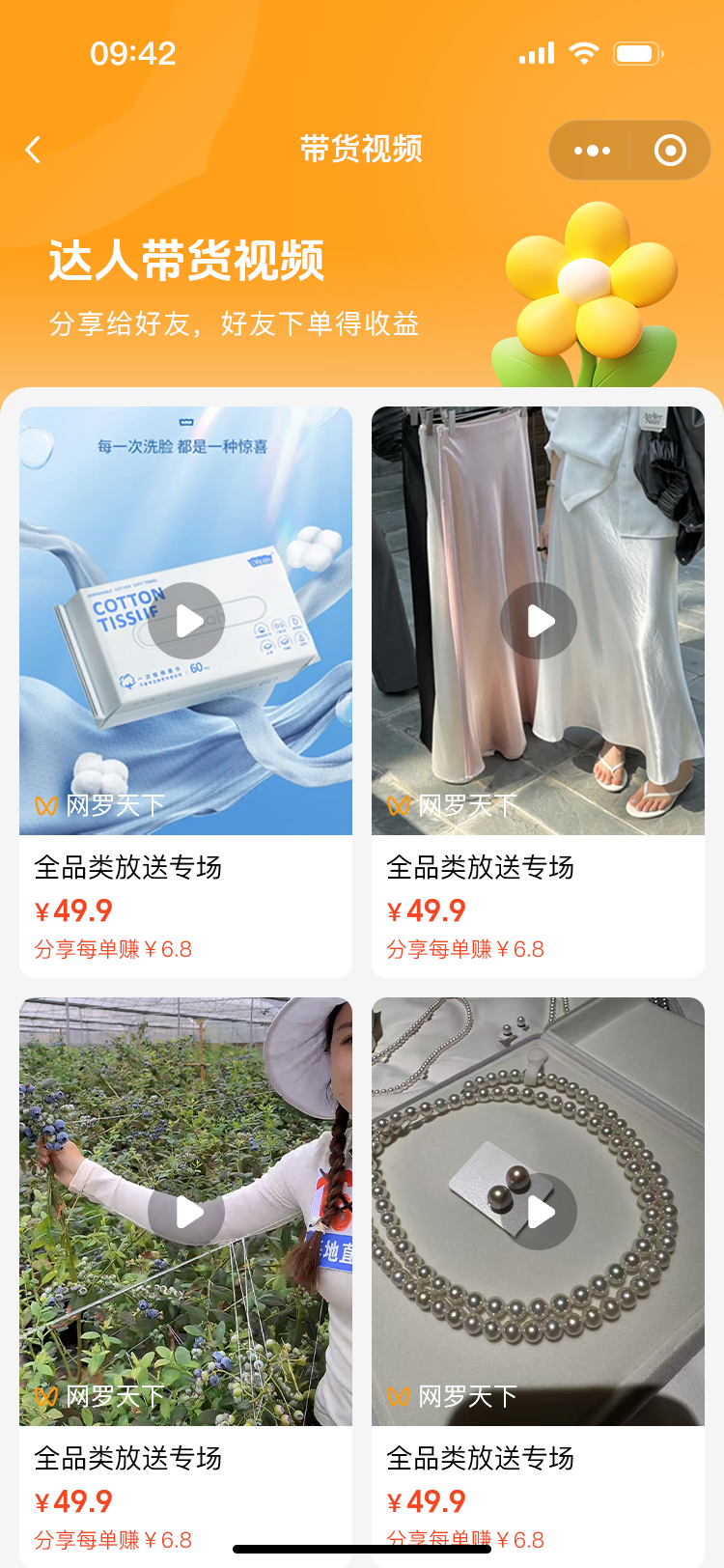Play the blueberry farm video
The image size is (724, 1568).
tap(186, 1212)
